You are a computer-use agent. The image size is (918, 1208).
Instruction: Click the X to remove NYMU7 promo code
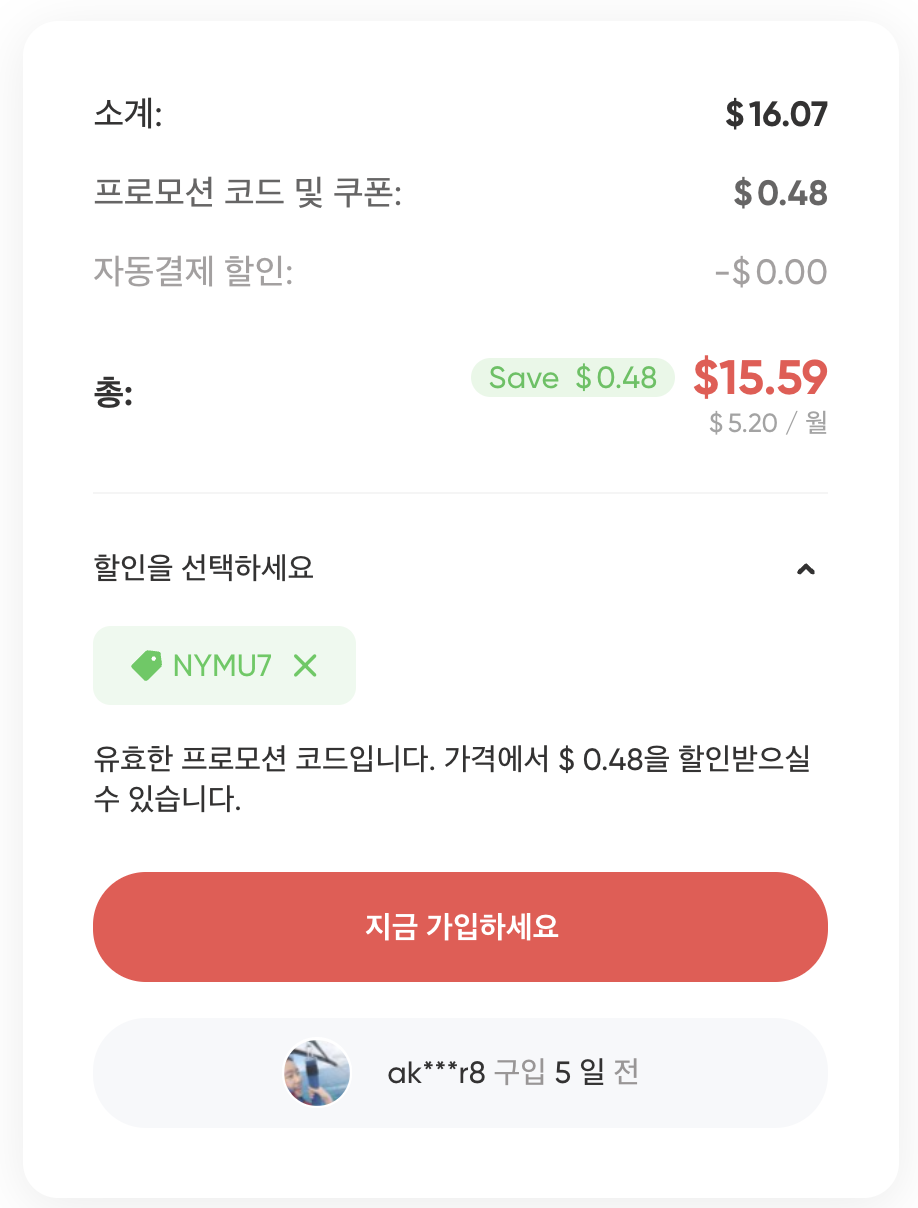tap(306, 665)
